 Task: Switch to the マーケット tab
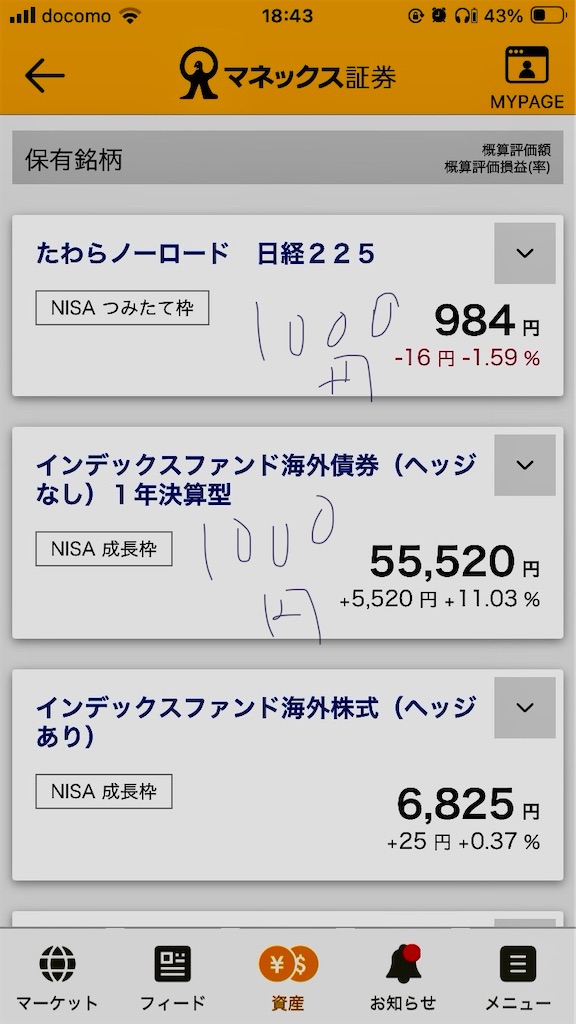[57, 977]
